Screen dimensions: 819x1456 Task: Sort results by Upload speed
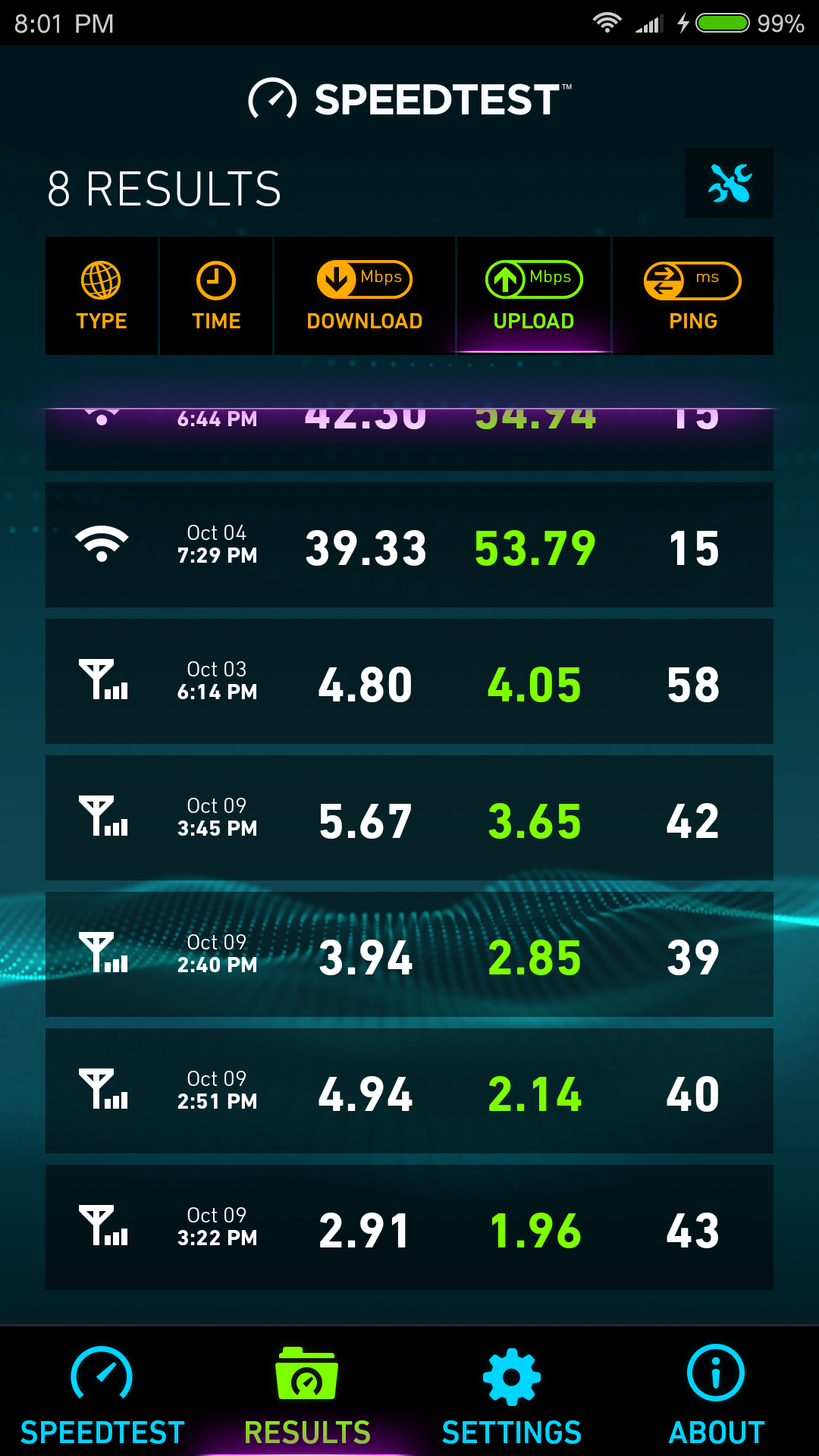(x=534, y=296)
